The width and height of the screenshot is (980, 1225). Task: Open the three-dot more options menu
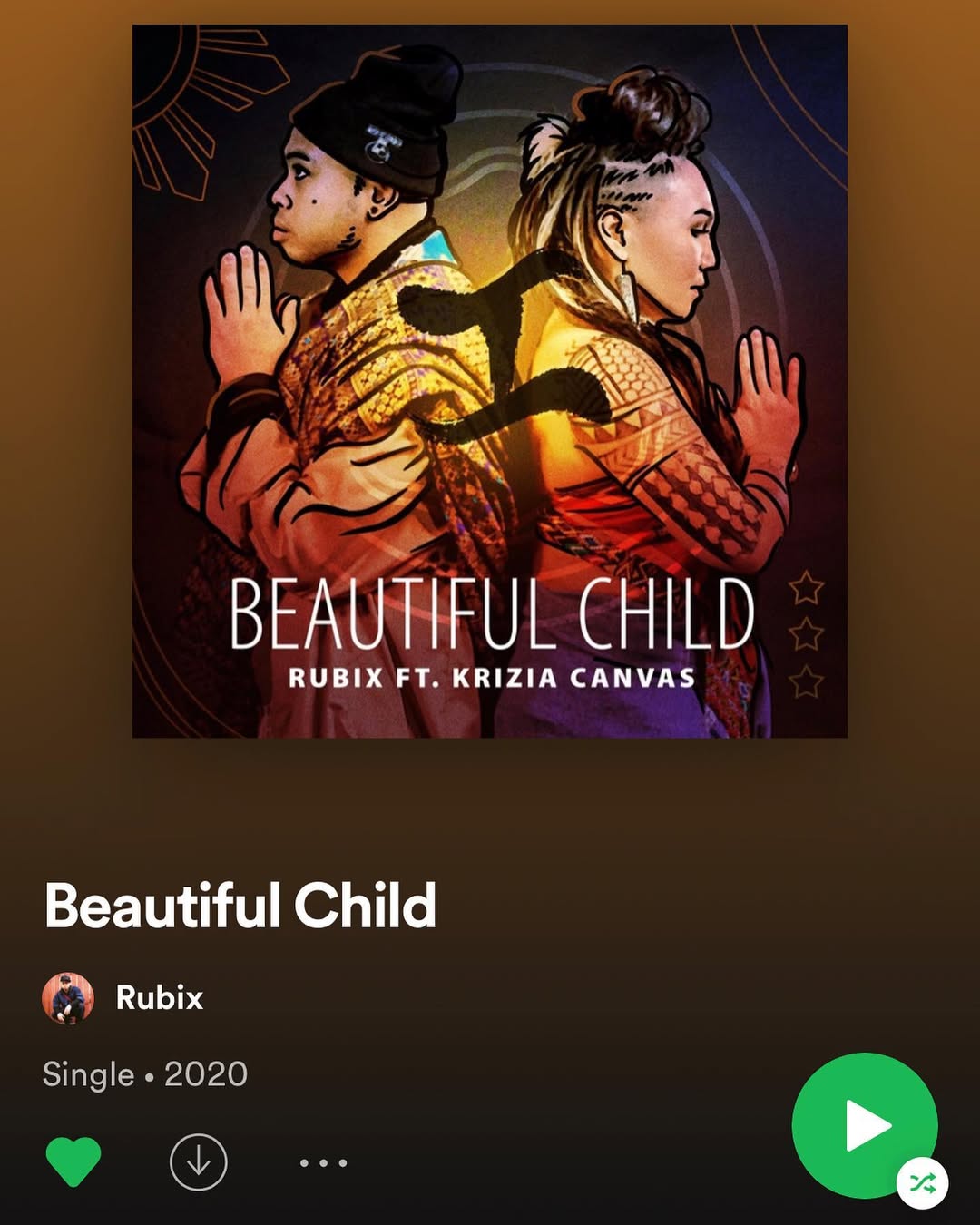[323, 1162]
